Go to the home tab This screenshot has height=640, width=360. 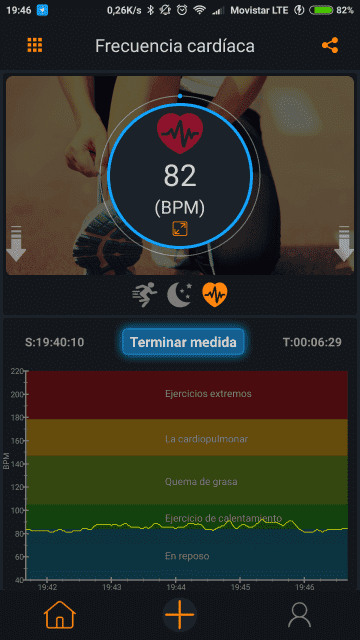click(60, 615)
